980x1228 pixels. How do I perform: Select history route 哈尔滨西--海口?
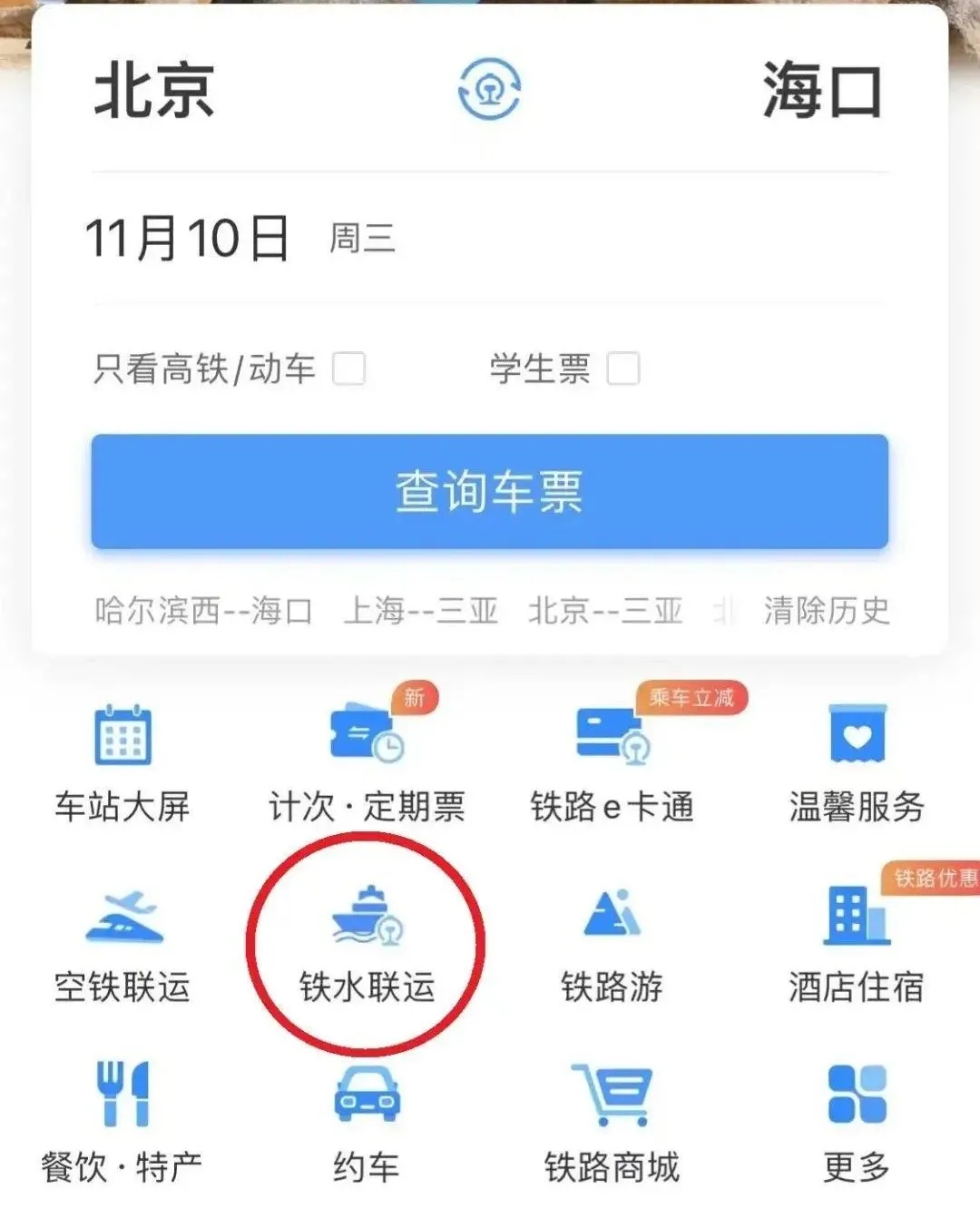tap(204, 611)
